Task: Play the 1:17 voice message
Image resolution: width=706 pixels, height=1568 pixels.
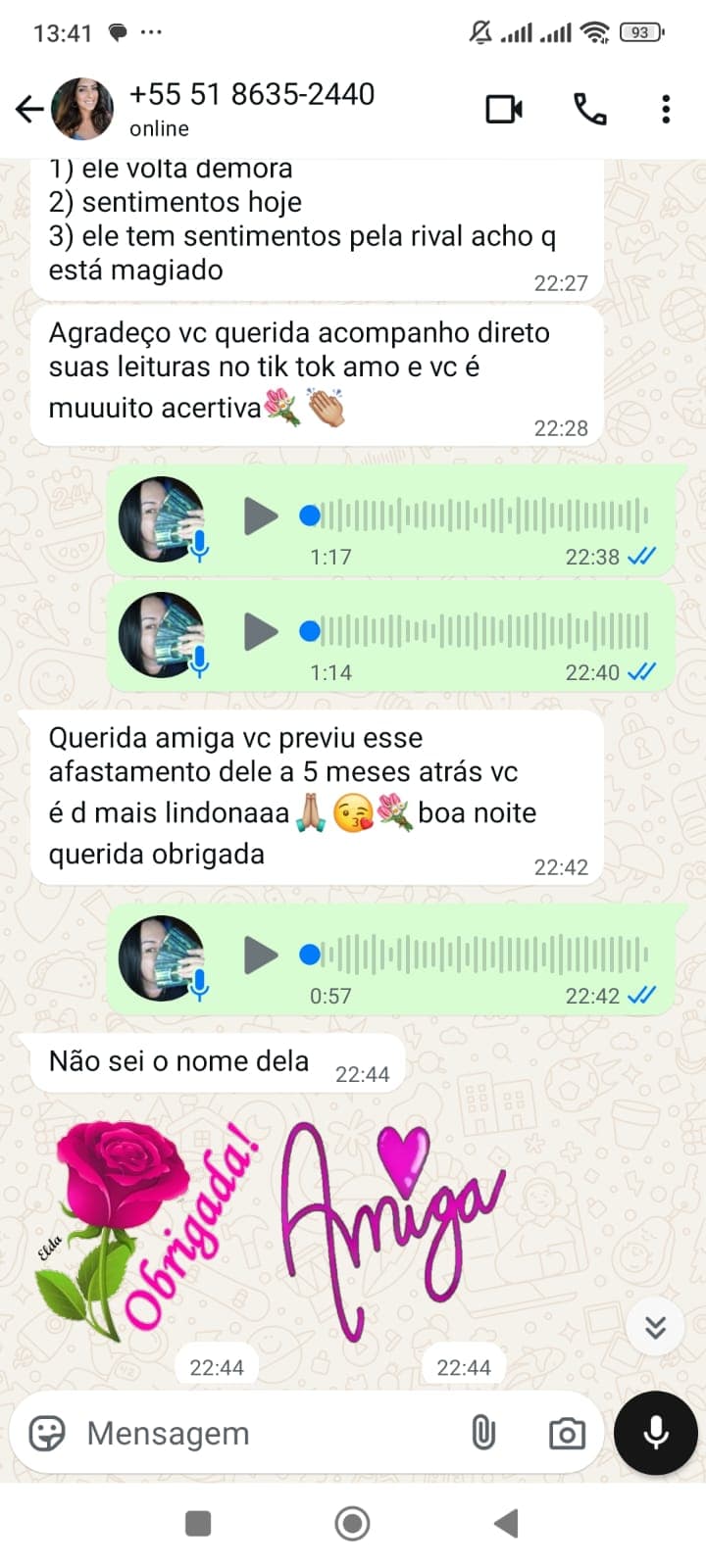Action: [260, 515]
